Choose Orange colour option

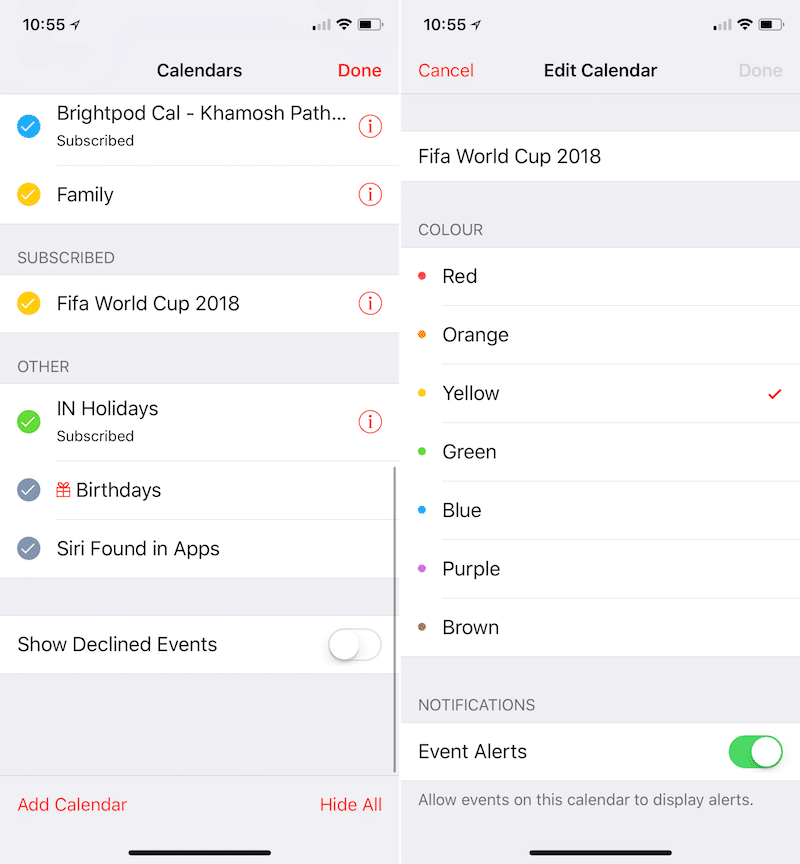[598, 335]
